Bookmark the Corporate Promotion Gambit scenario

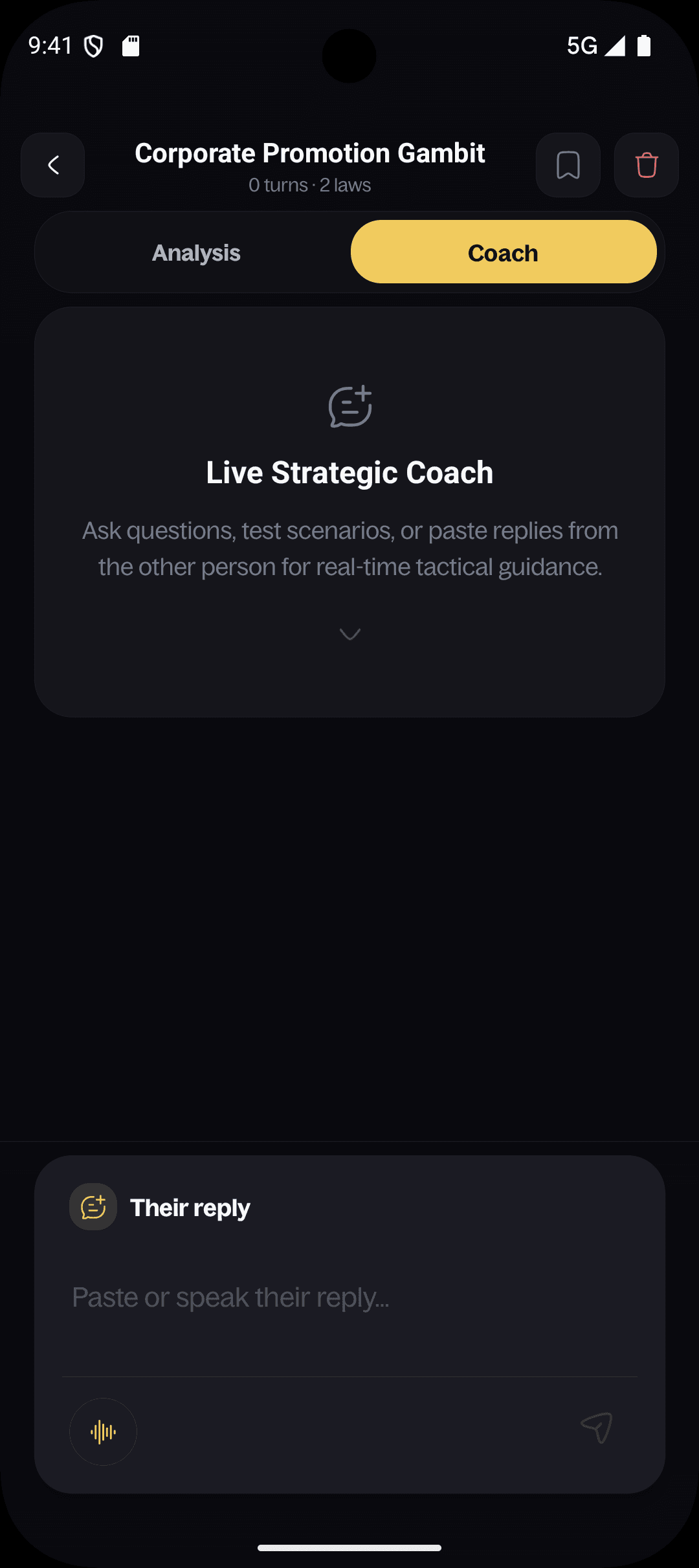tap(568, 165)
